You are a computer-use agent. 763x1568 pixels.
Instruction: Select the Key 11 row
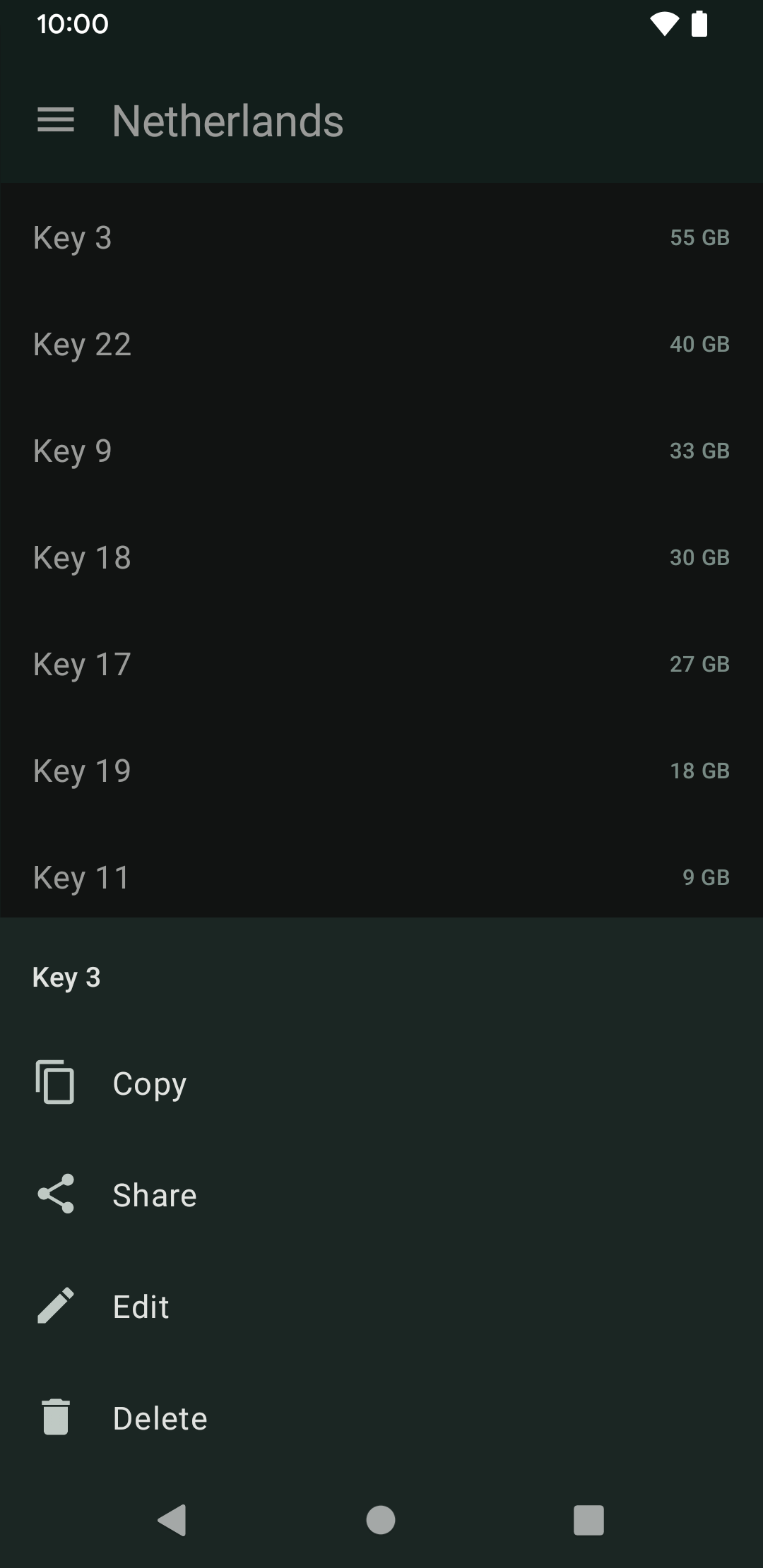coord(381,876)
